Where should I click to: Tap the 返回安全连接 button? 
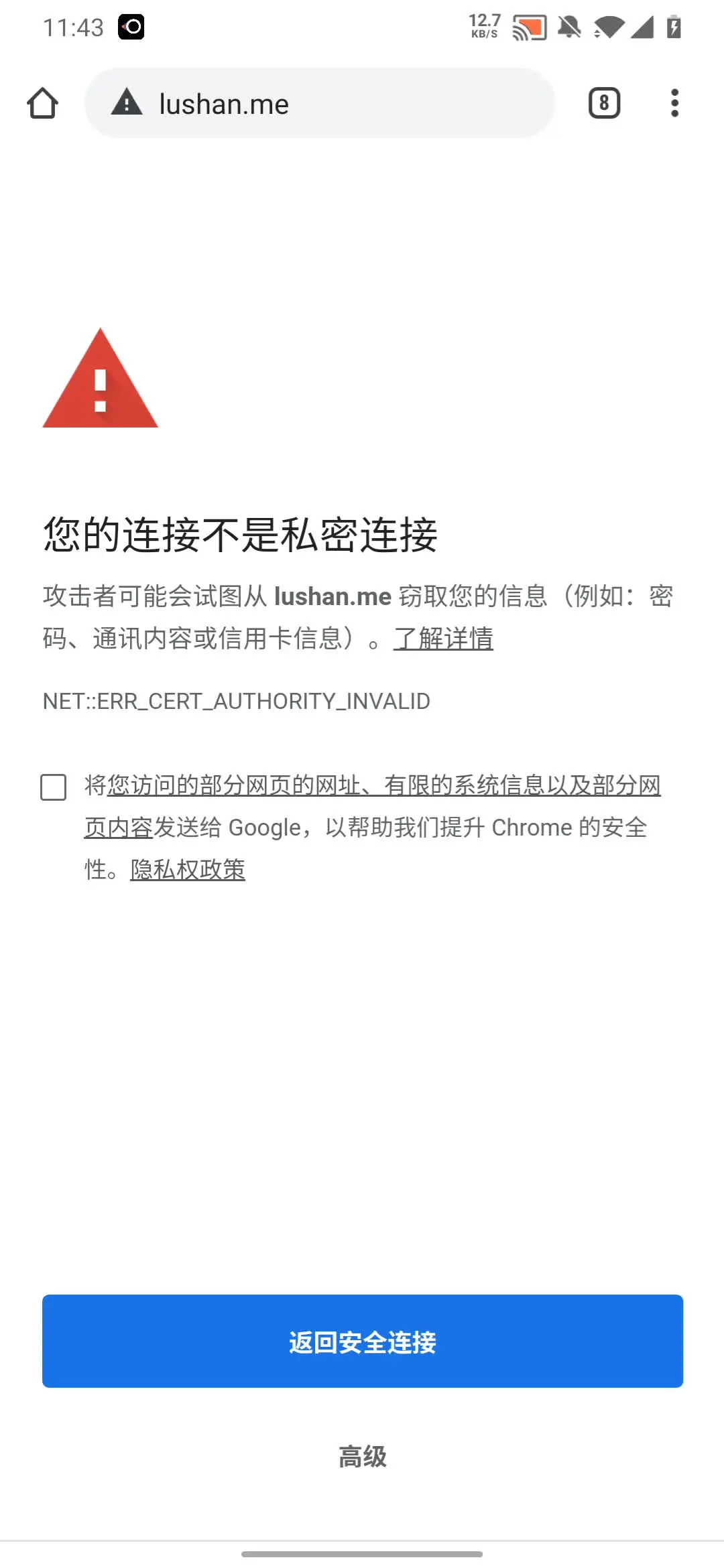tap(362, 1341)
